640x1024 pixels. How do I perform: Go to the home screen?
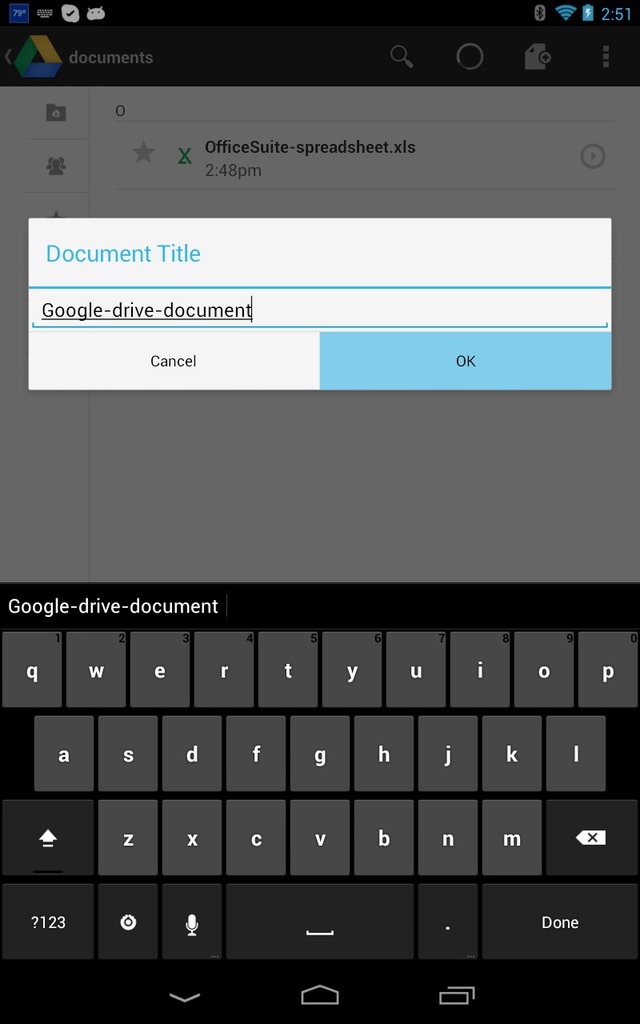click(320, 995)
